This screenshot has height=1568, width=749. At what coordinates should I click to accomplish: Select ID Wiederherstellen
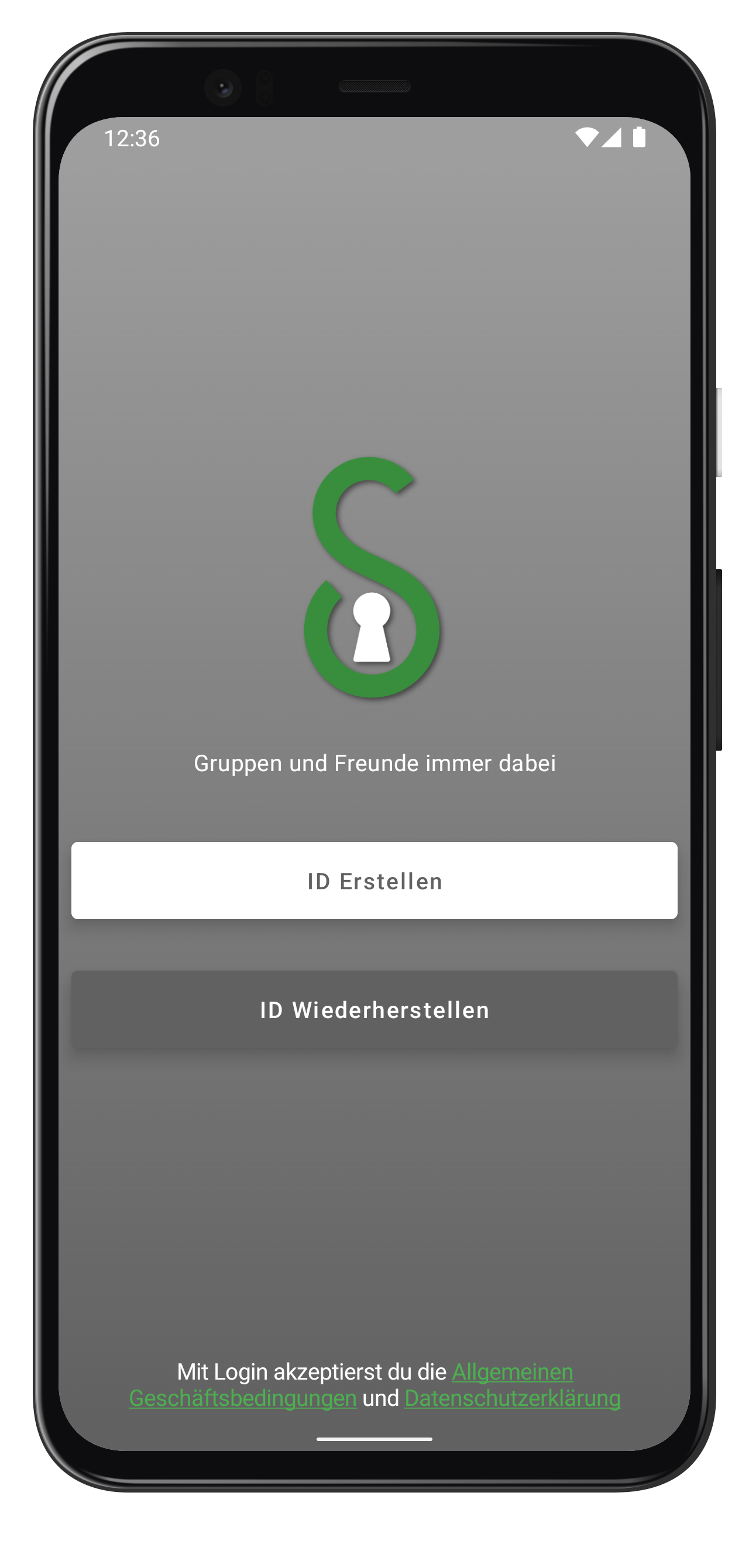pyautogui.click(x=374, y=1009)
